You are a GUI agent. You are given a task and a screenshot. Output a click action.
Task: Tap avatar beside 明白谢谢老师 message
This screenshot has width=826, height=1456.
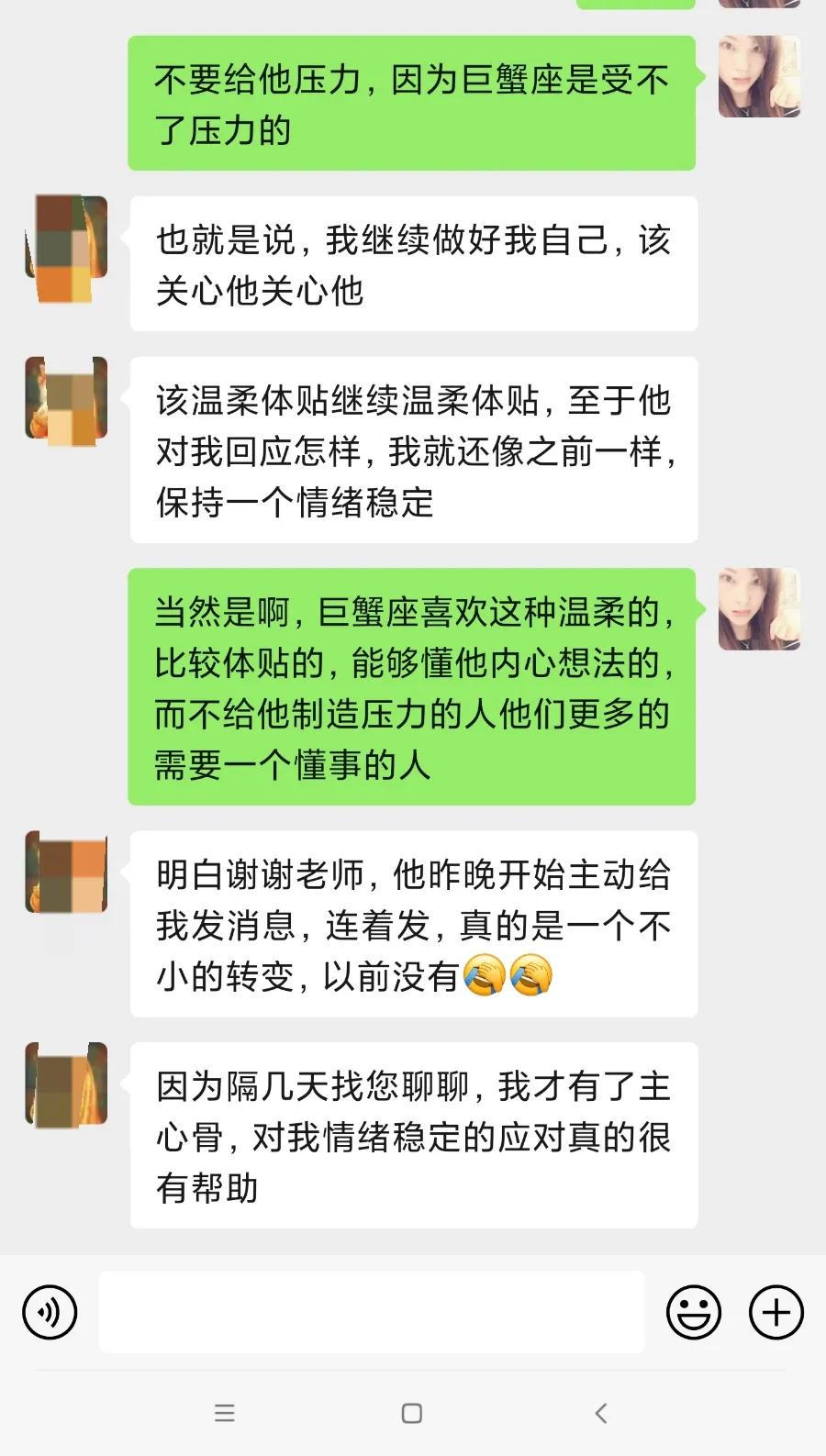click(x=65, y=872)
